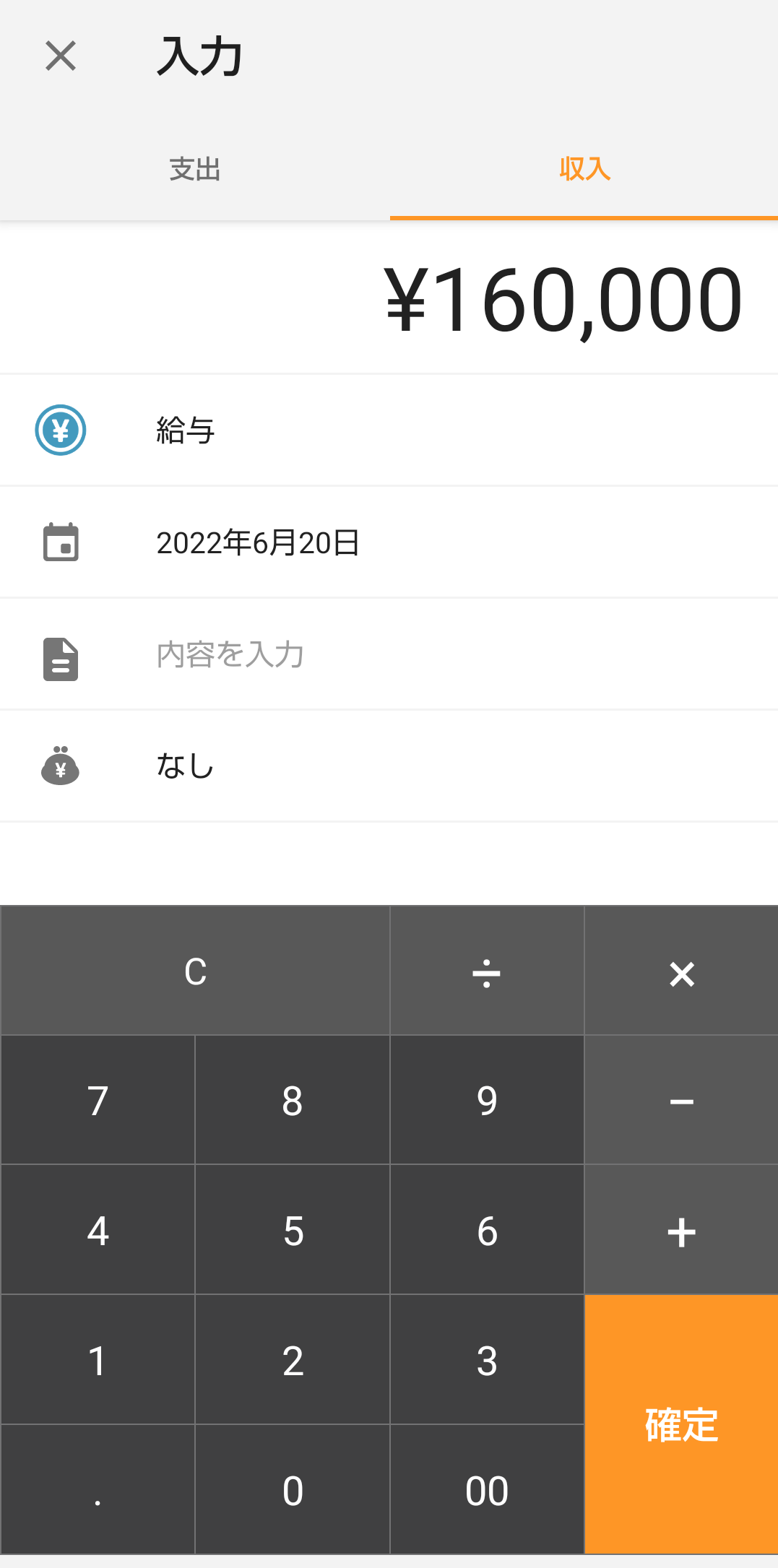Enter digit 7 on keypad
The height and width of the screenshot is (1568, 778).
tap(98, 1100)
